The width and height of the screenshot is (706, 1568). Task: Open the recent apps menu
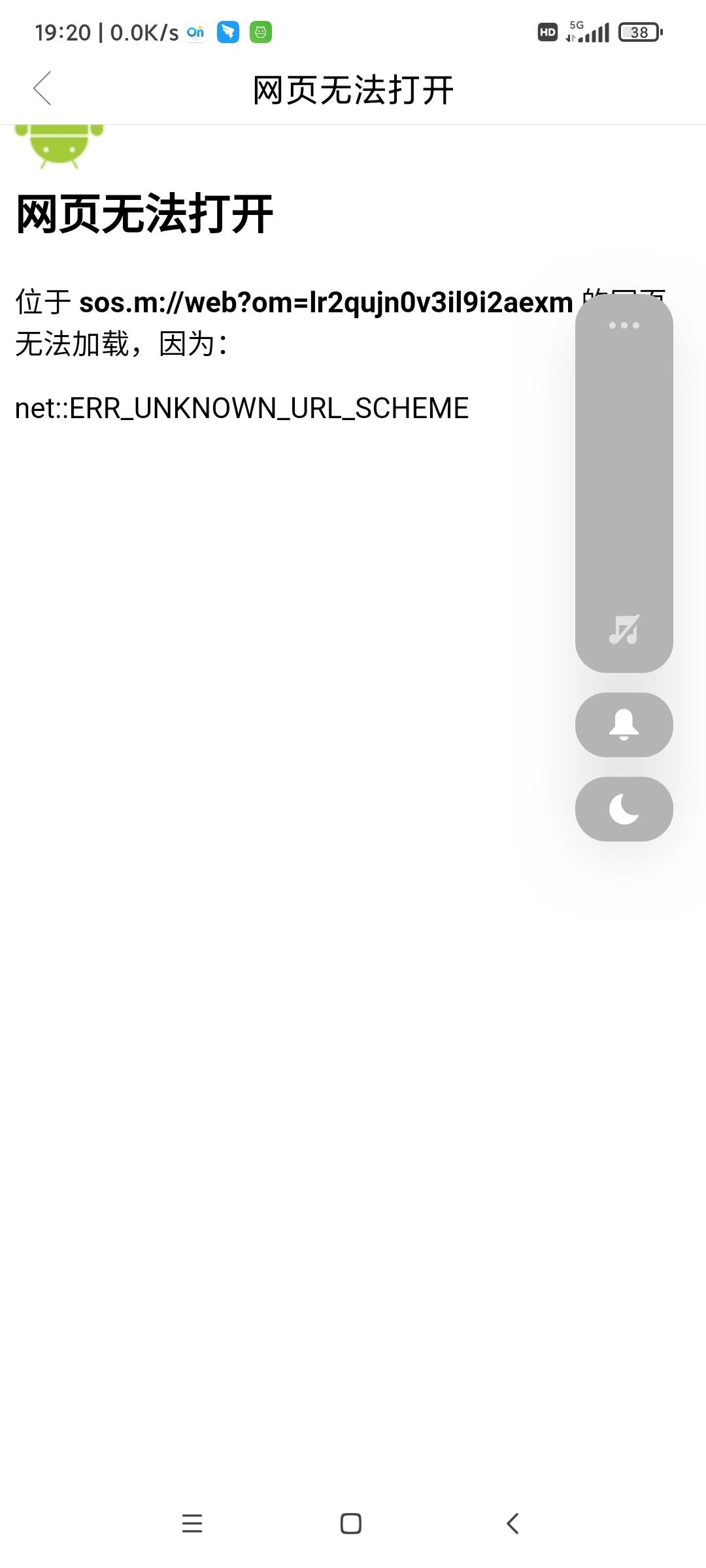point(192,1523)
